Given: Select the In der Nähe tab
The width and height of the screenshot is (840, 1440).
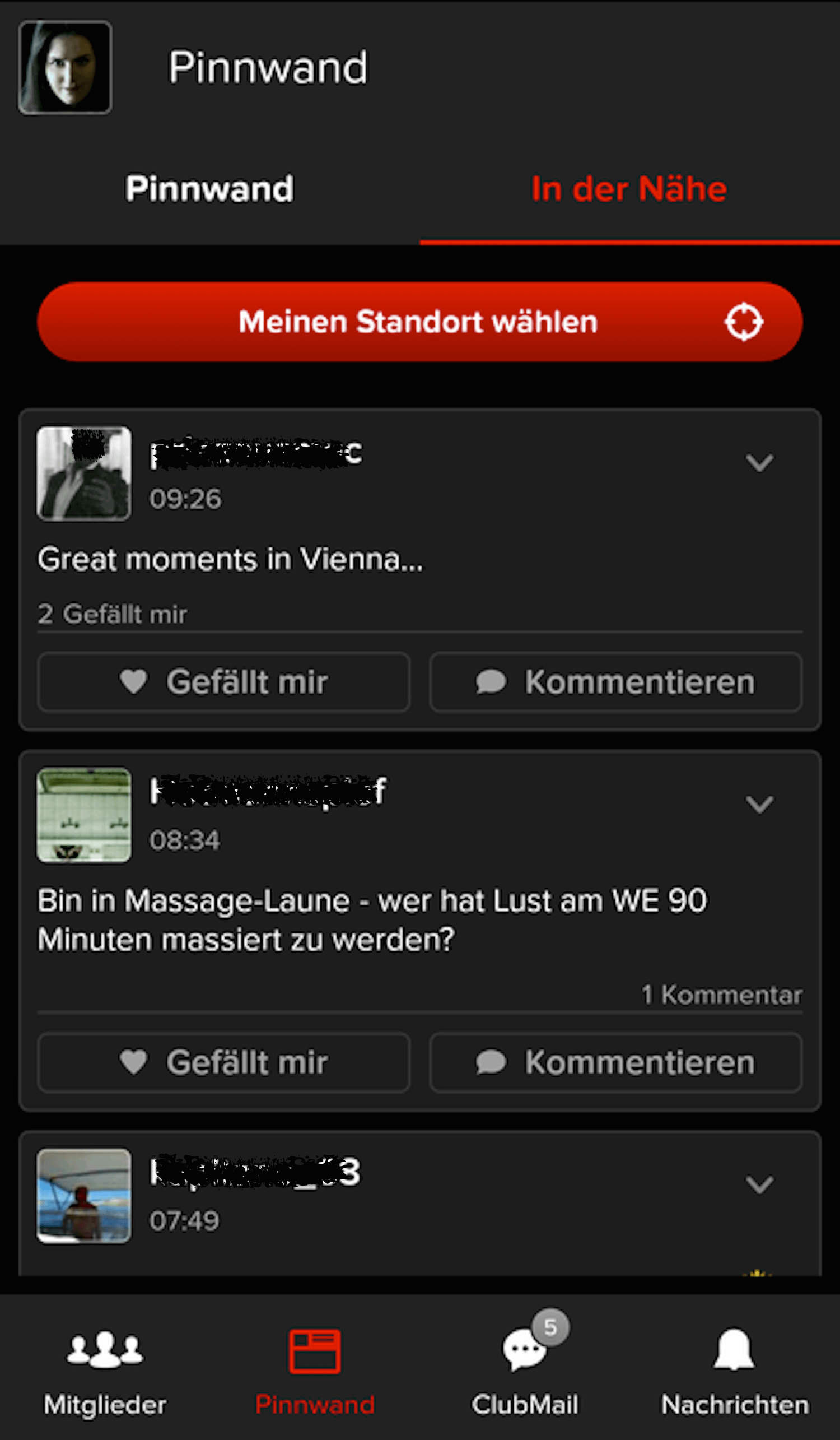Looking at the screenshot, I should pos(629,189).
